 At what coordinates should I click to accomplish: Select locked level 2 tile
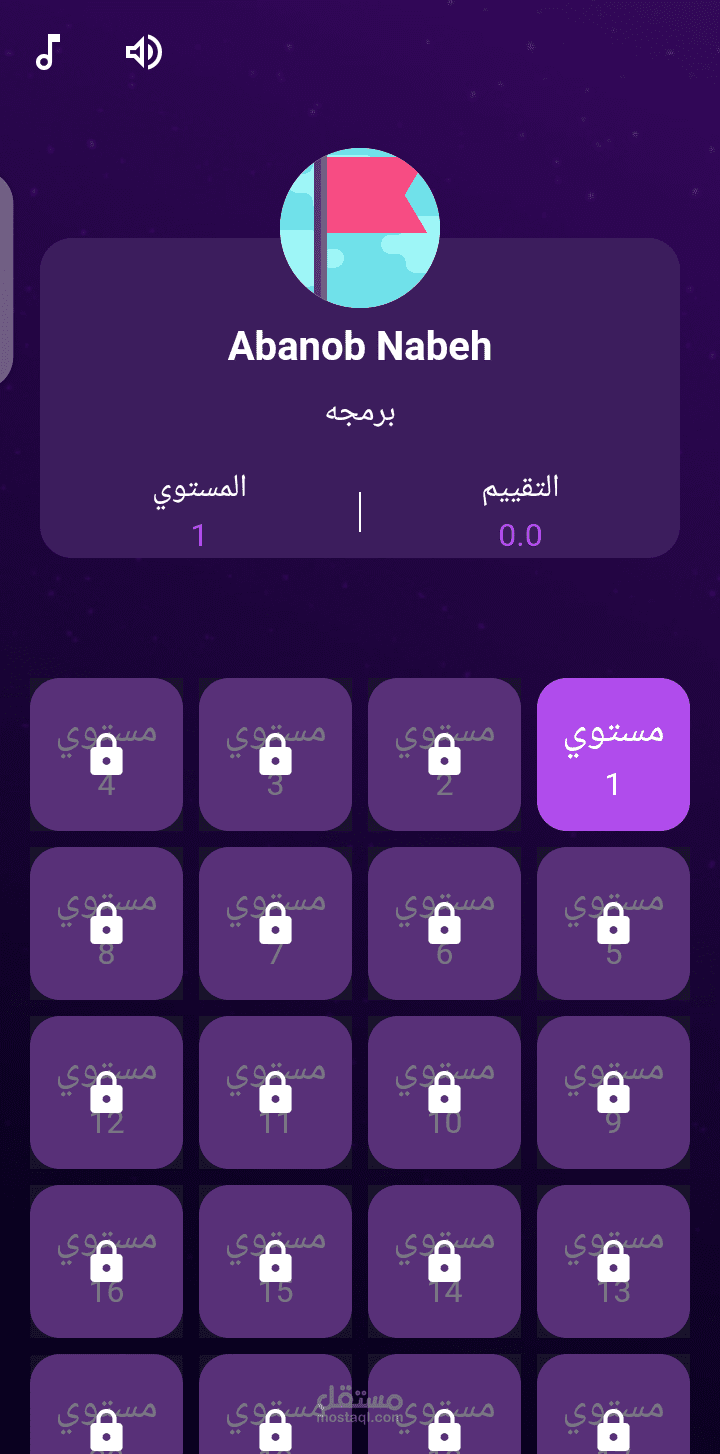point(444,754)
